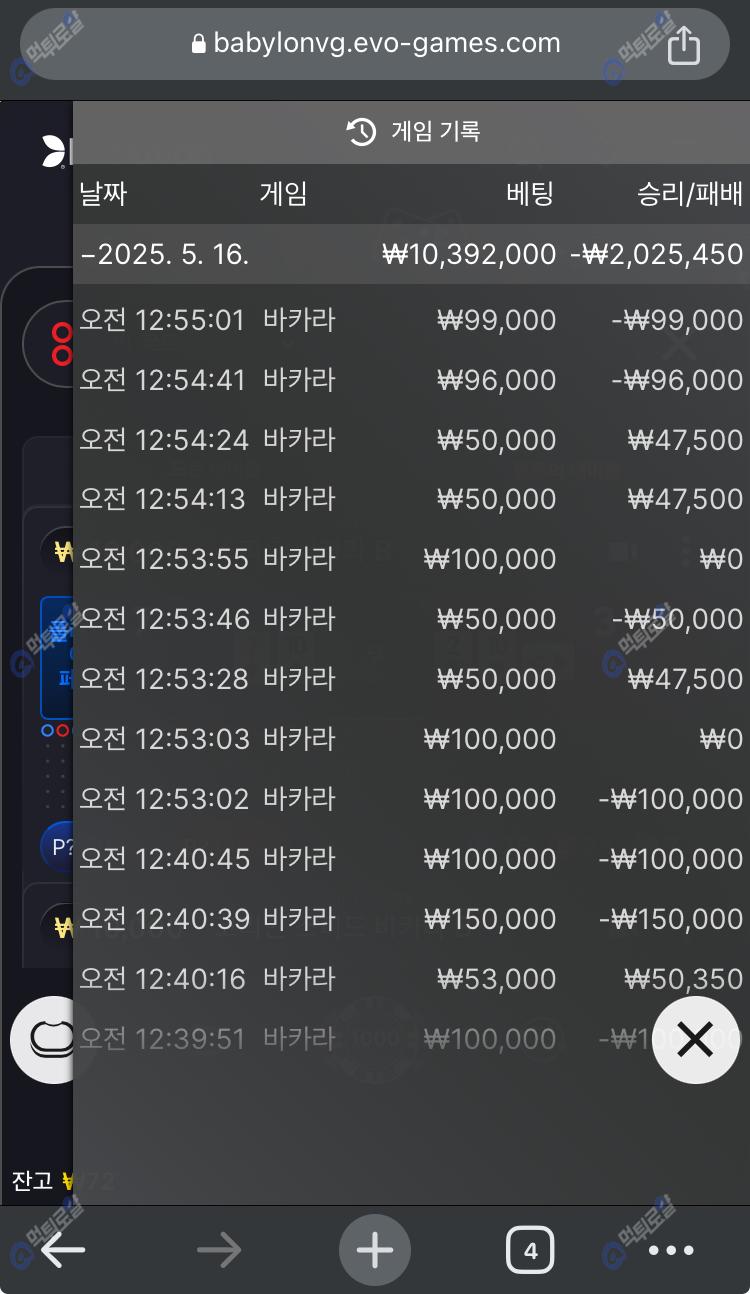Image resolution: width=750 pixels, height=1294 pixels.
Task: Open a new browser tab
Action: (x=375, y=1250)
